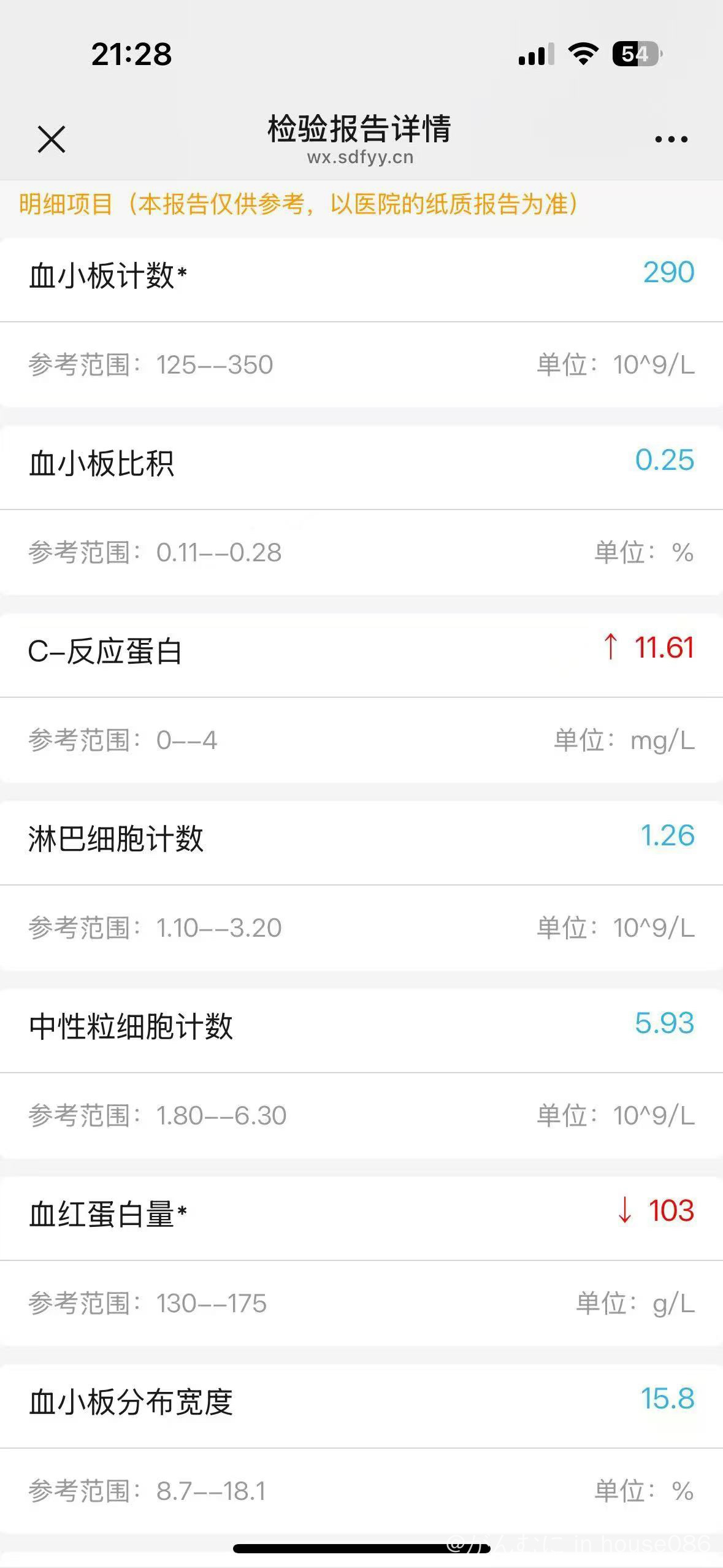This screenshot has width=723, height=1568.
Task: Close the lab report details page
Action: [52, 139]
